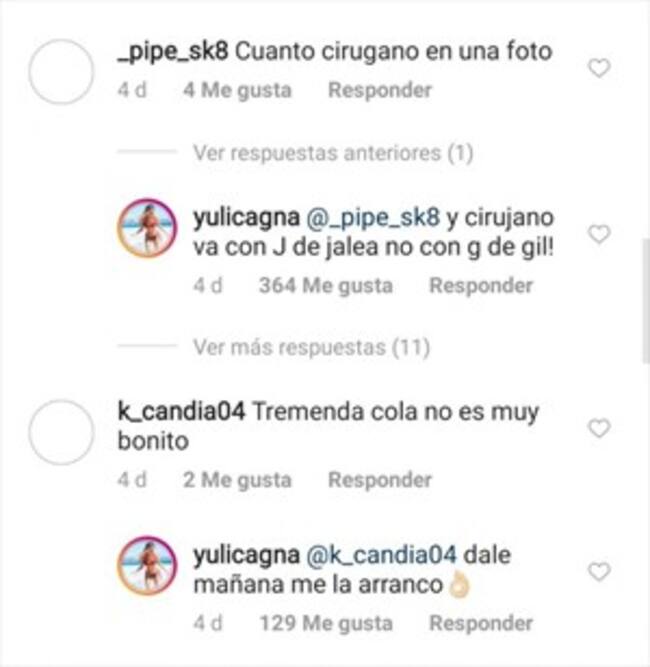Like k_candia04's Tremenda cola comment

pos(598,429)
